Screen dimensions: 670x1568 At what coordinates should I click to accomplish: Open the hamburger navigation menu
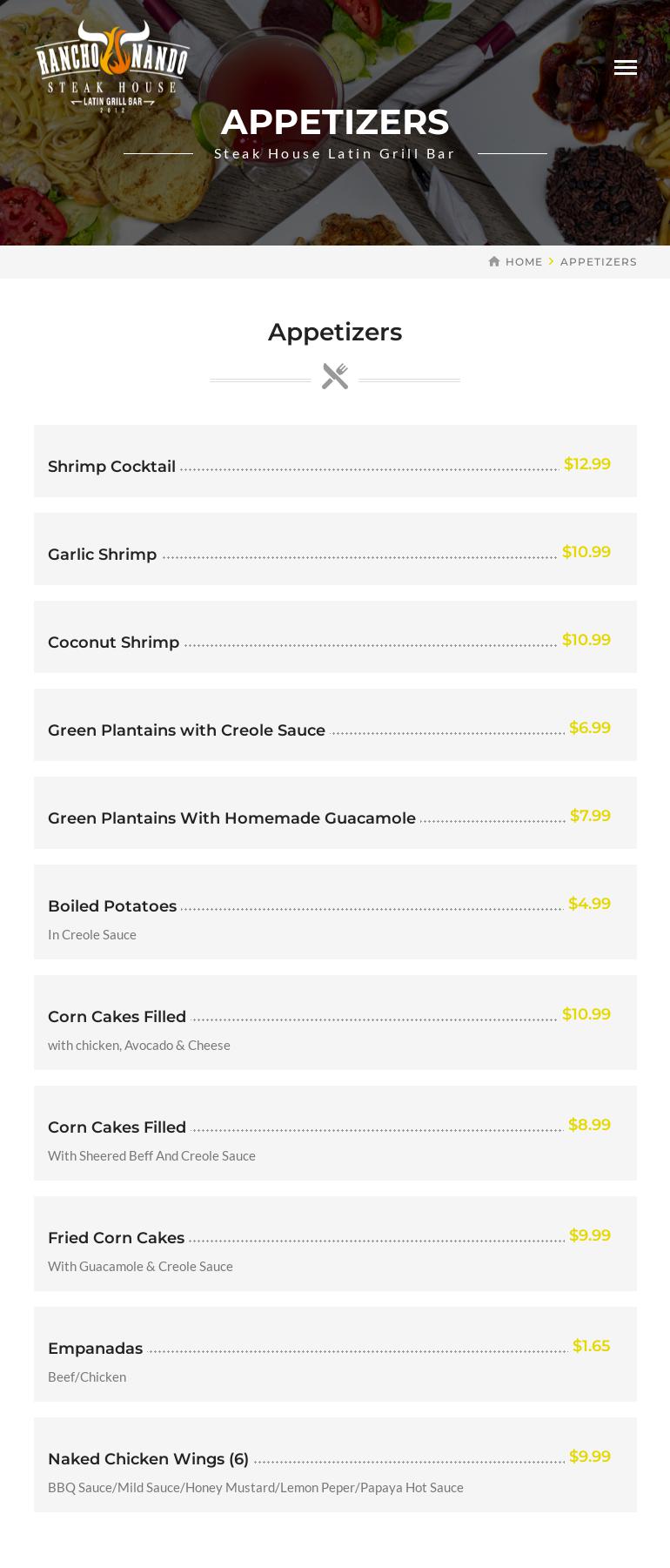(625, 68)
